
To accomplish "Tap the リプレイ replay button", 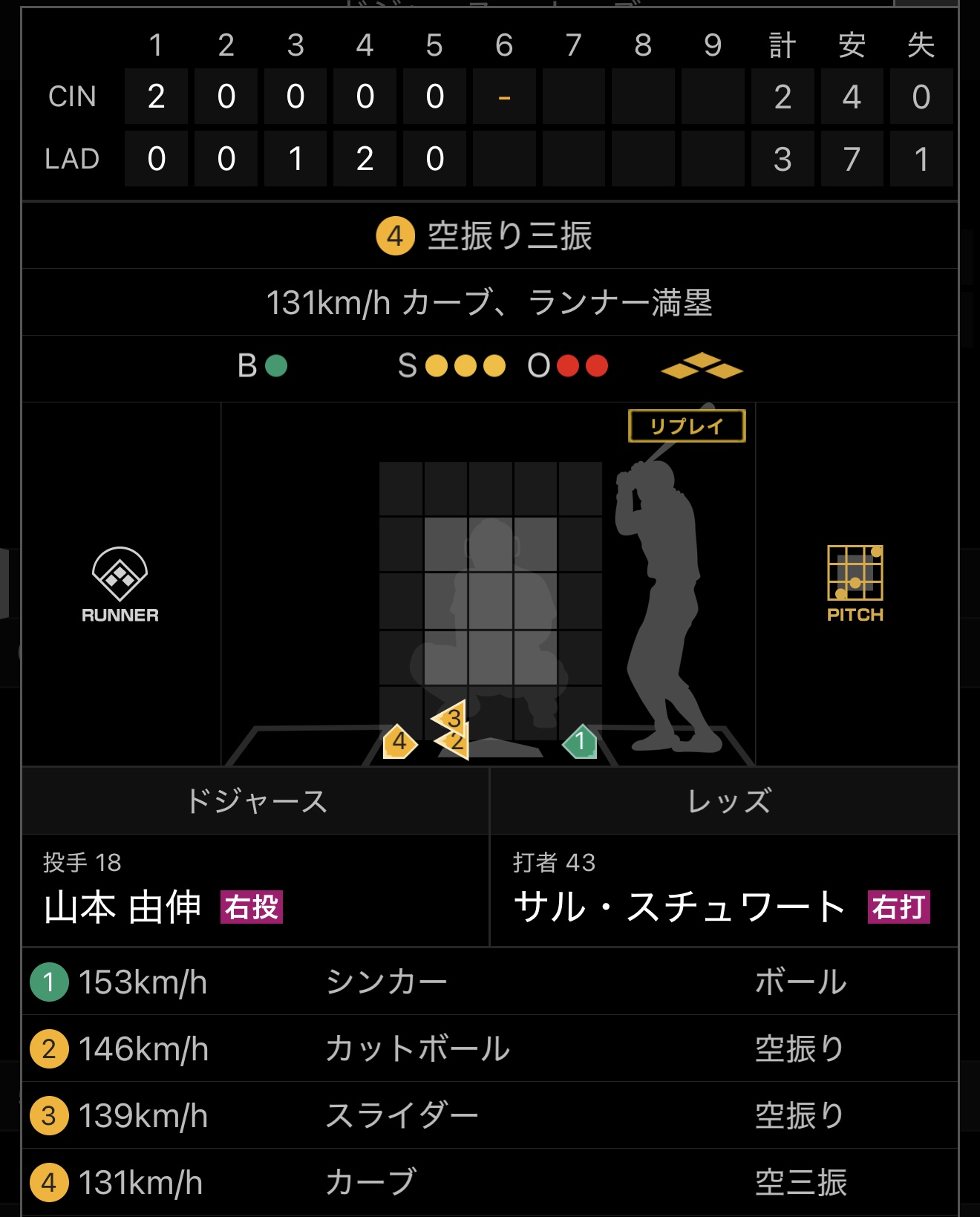I will pyautogui.click(x=686, y=426).
